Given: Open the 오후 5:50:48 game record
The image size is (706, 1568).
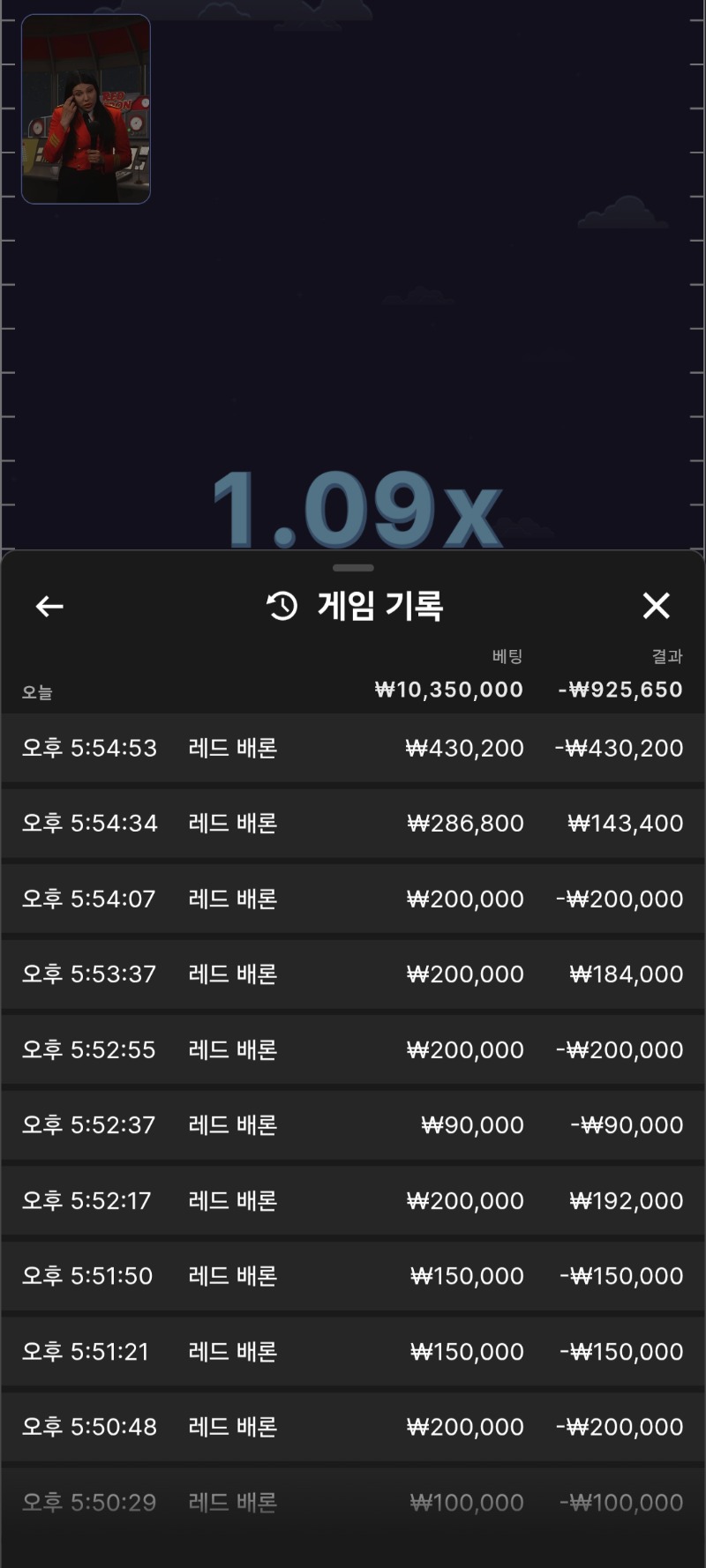Looking at the screenshot, I should point(353,1426).
